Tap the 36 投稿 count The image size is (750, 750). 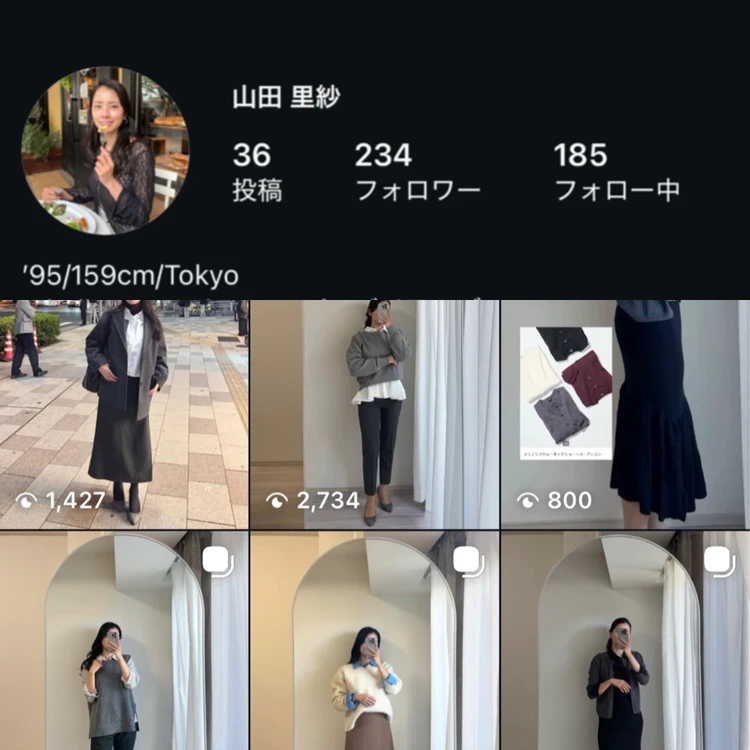point(255,171)
